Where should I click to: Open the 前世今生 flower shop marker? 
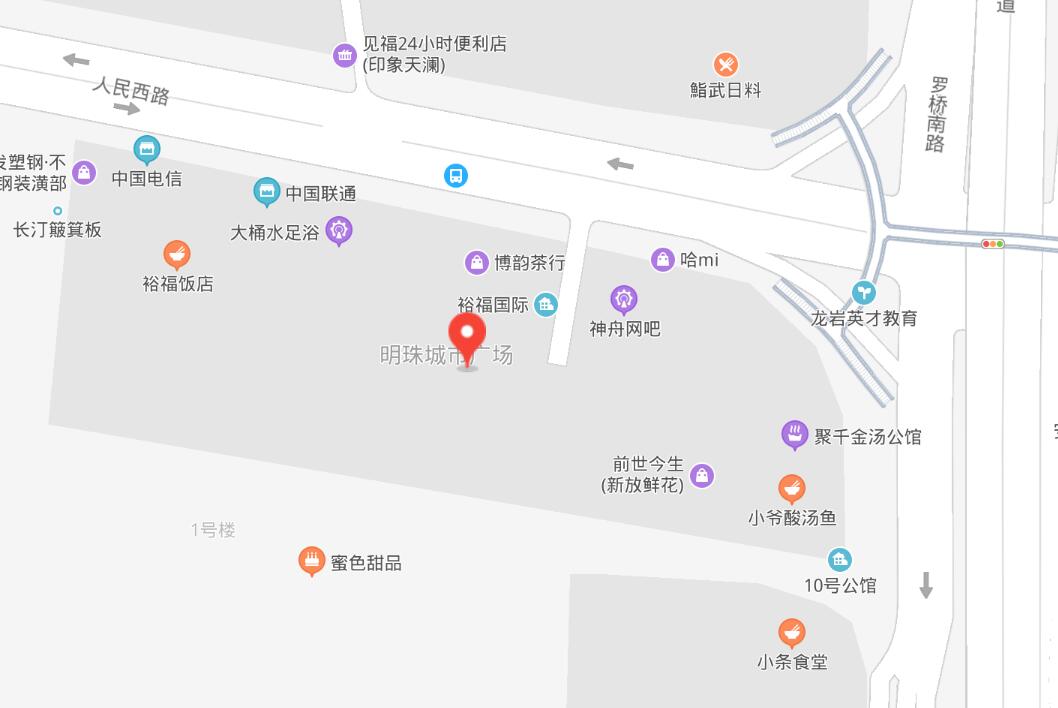(702, 474)
